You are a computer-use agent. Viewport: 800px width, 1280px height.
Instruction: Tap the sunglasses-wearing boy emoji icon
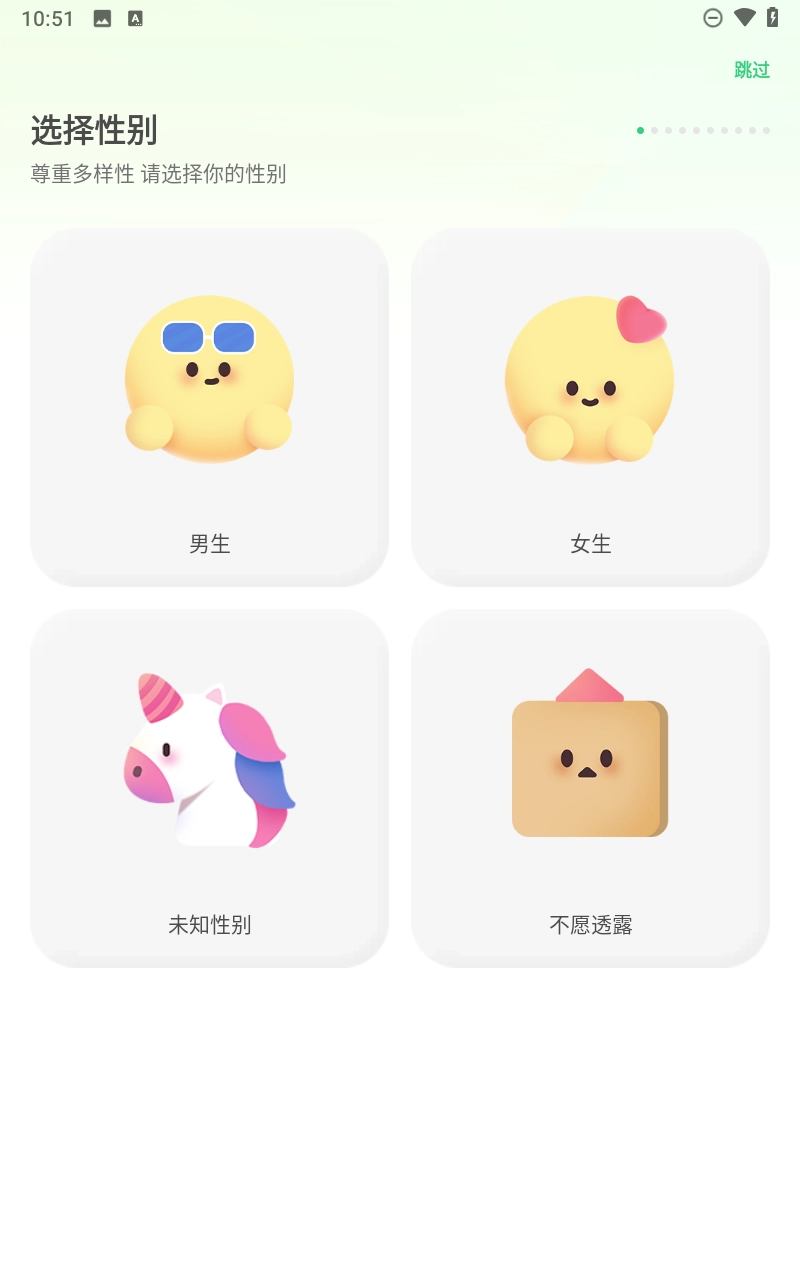pyautogui.click(x=209, y=380)
